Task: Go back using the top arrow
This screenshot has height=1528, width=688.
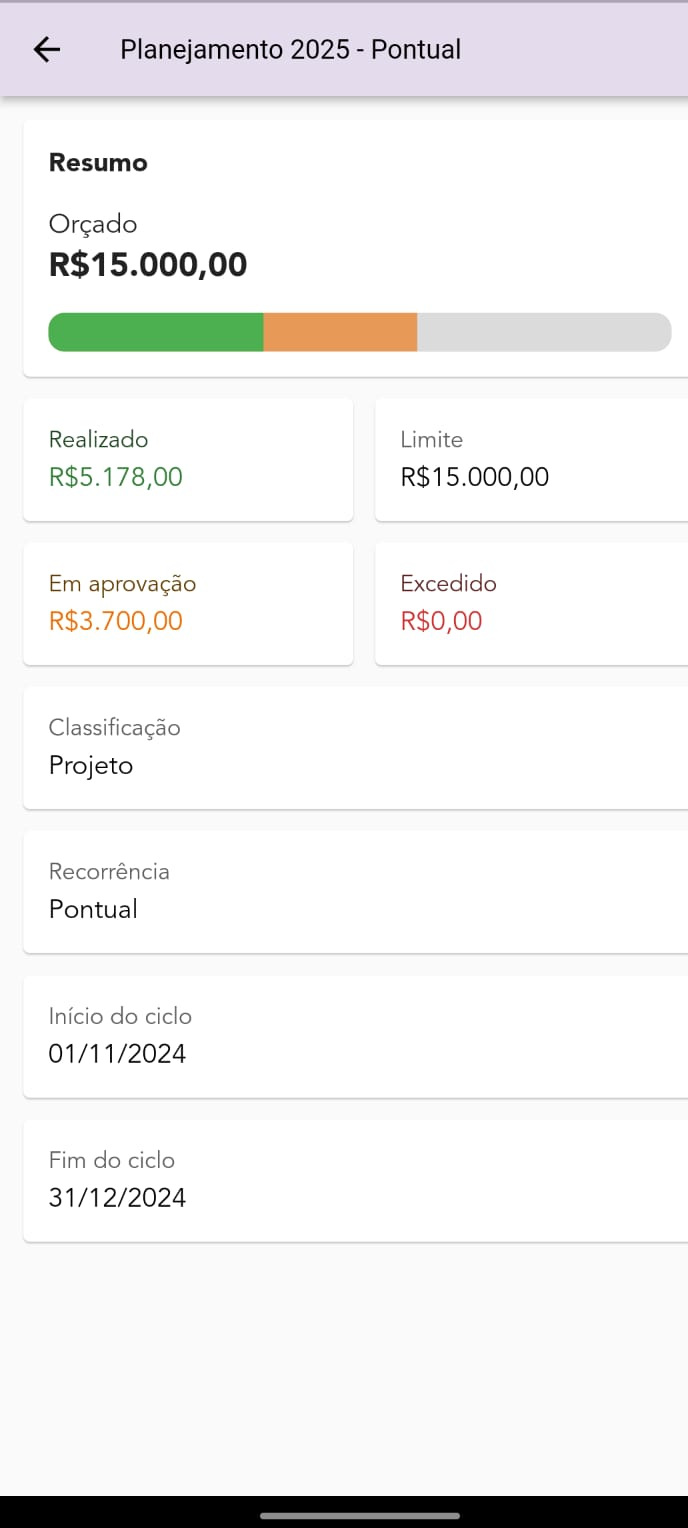Action: 47,50
